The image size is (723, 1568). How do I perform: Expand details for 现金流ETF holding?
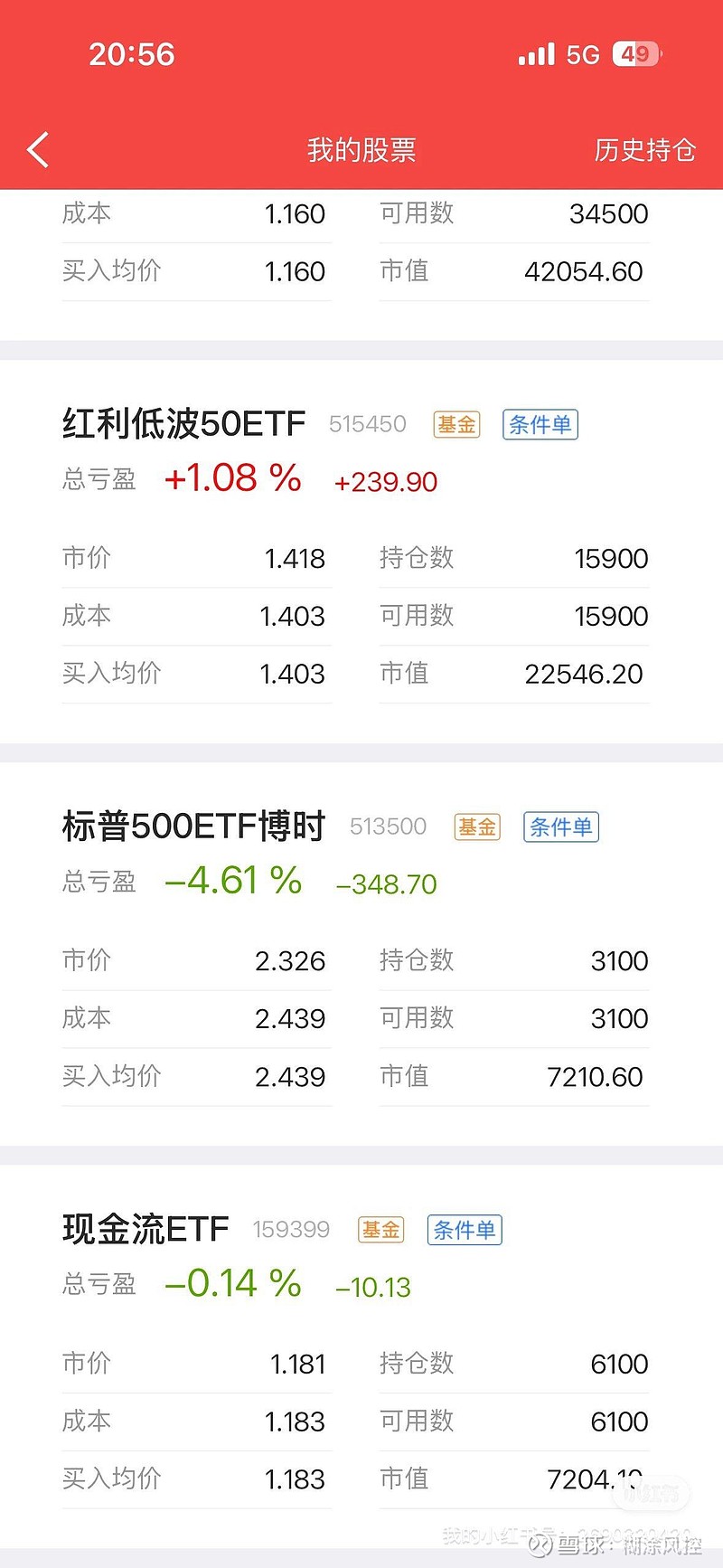point(146,1228)
